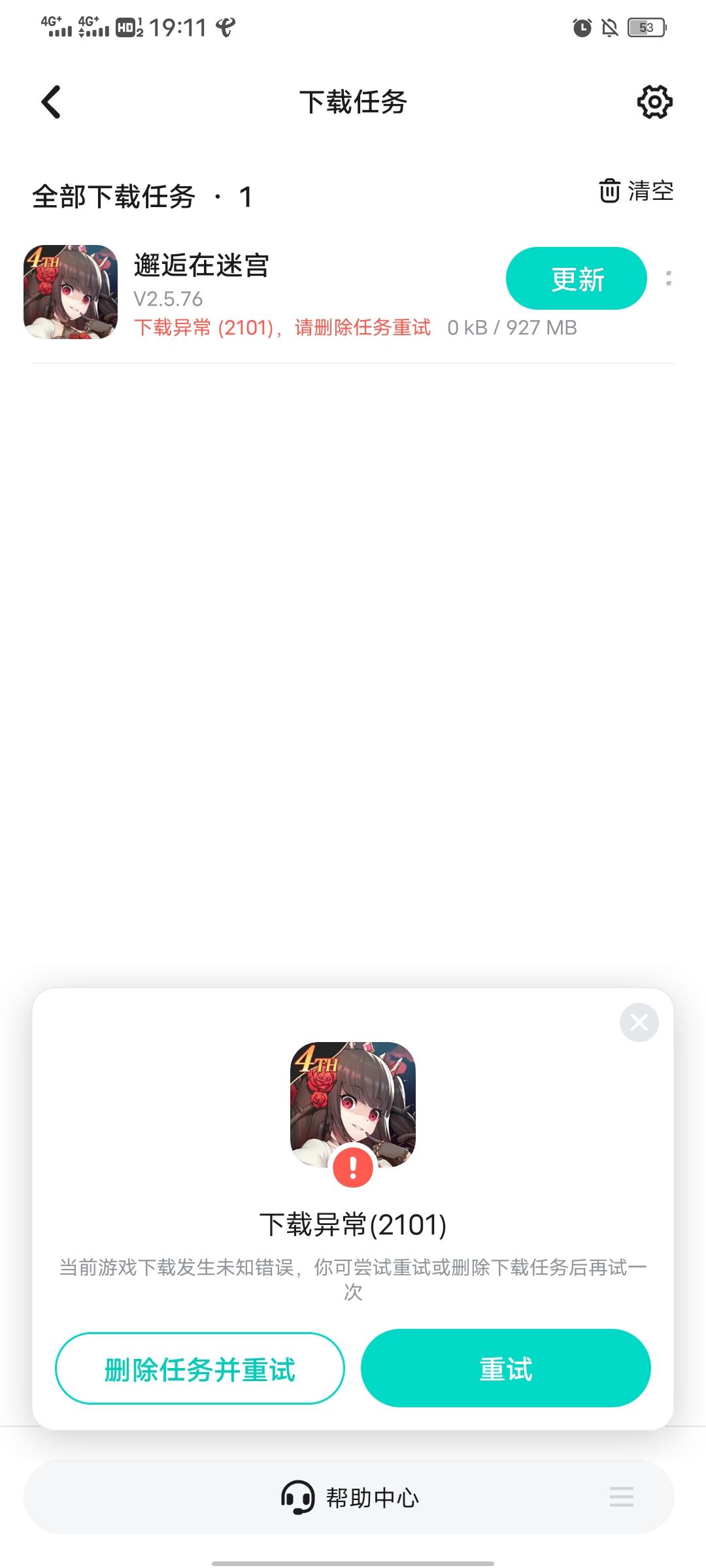706x1568 pixels.
Task: Tap 删除任务并重试 to delete and retry
Action: click(x=199, y=1369)
